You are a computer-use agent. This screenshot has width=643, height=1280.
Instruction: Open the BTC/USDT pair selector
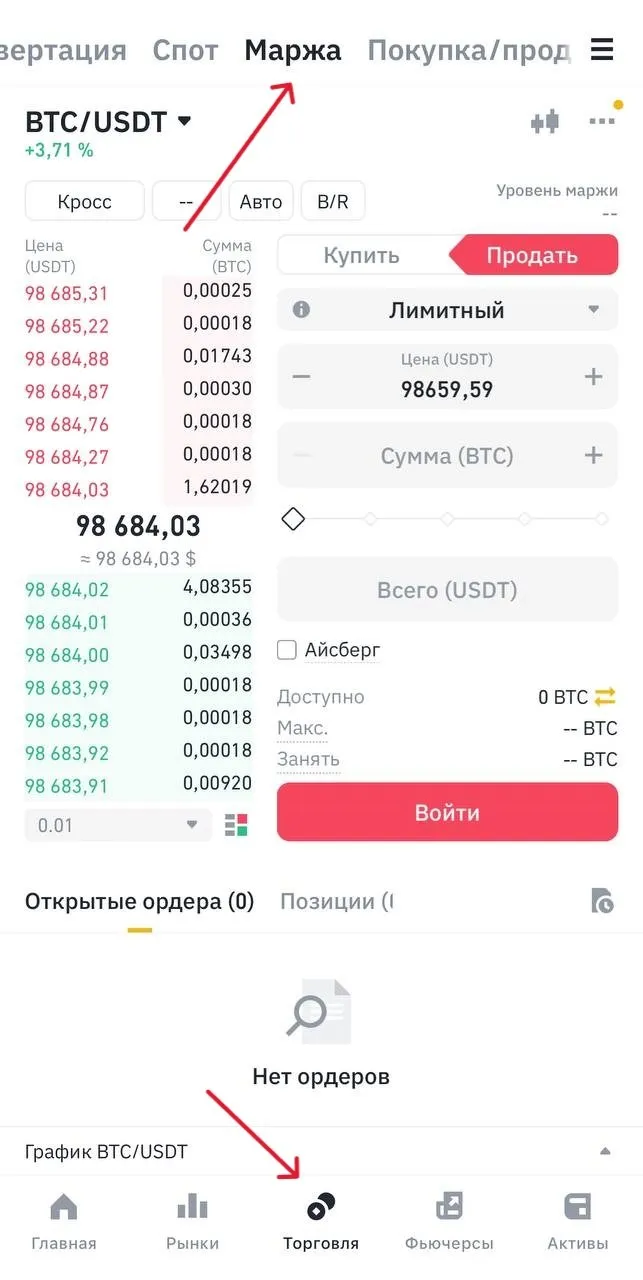pos(108,122)
